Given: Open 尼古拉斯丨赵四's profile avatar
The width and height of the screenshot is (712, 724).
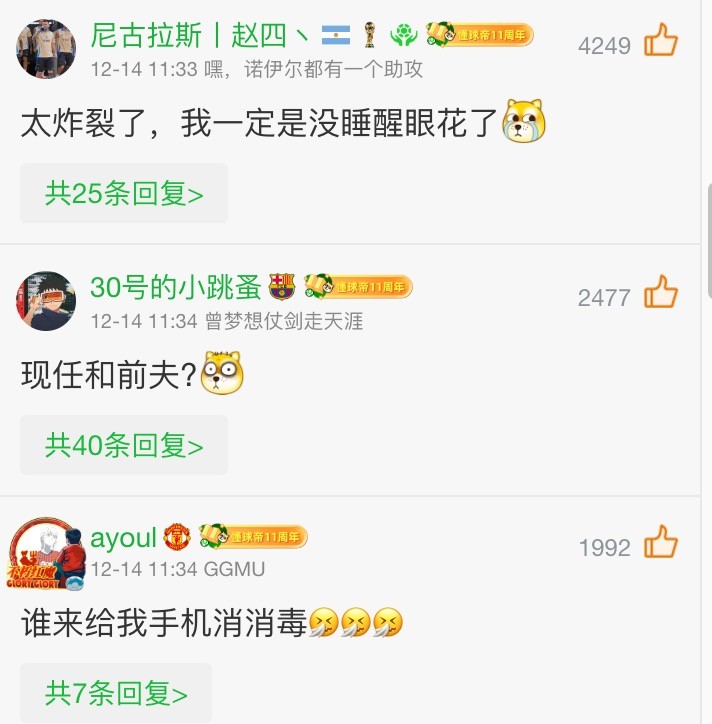Looking at the screenshot, I should point(46,49).
